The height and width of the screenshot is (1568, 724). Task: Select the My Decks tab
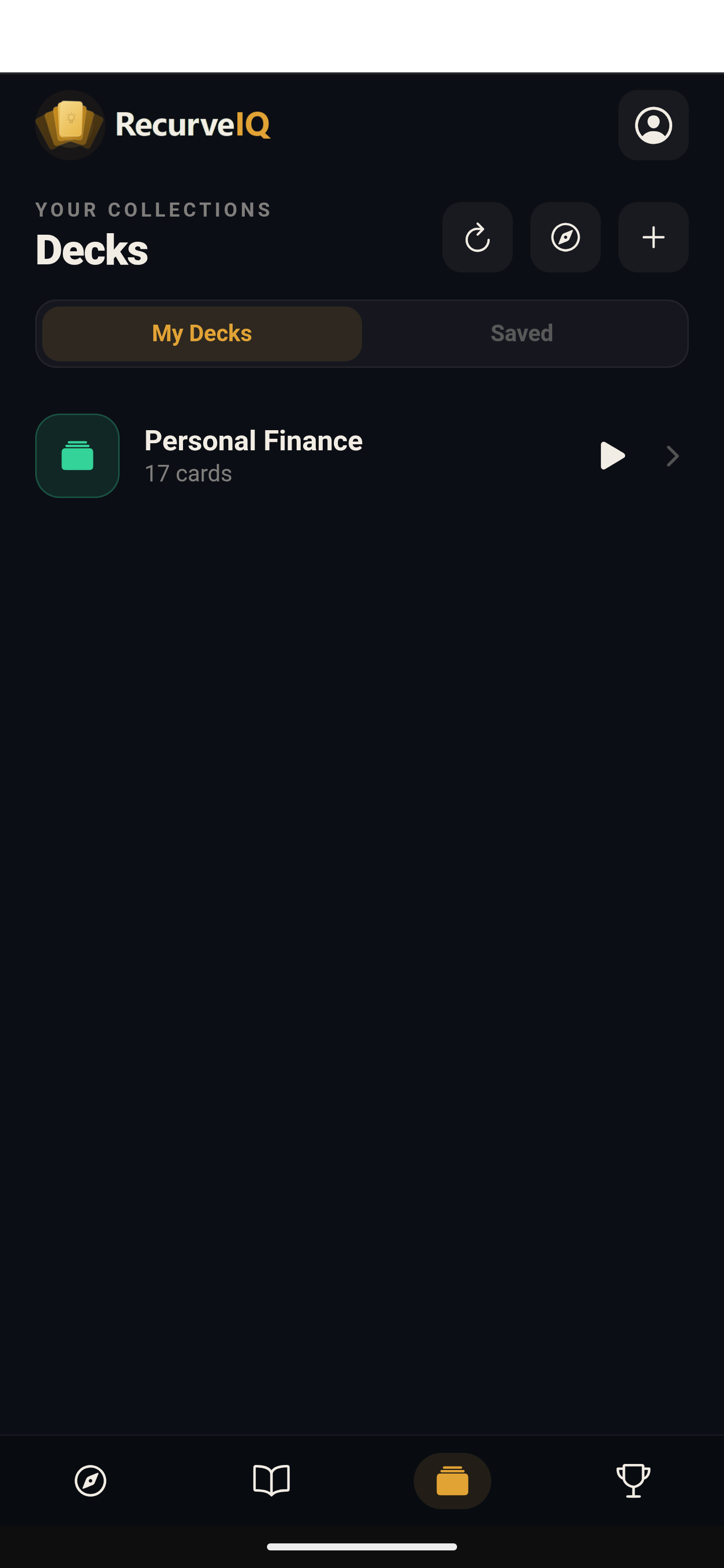201,333
